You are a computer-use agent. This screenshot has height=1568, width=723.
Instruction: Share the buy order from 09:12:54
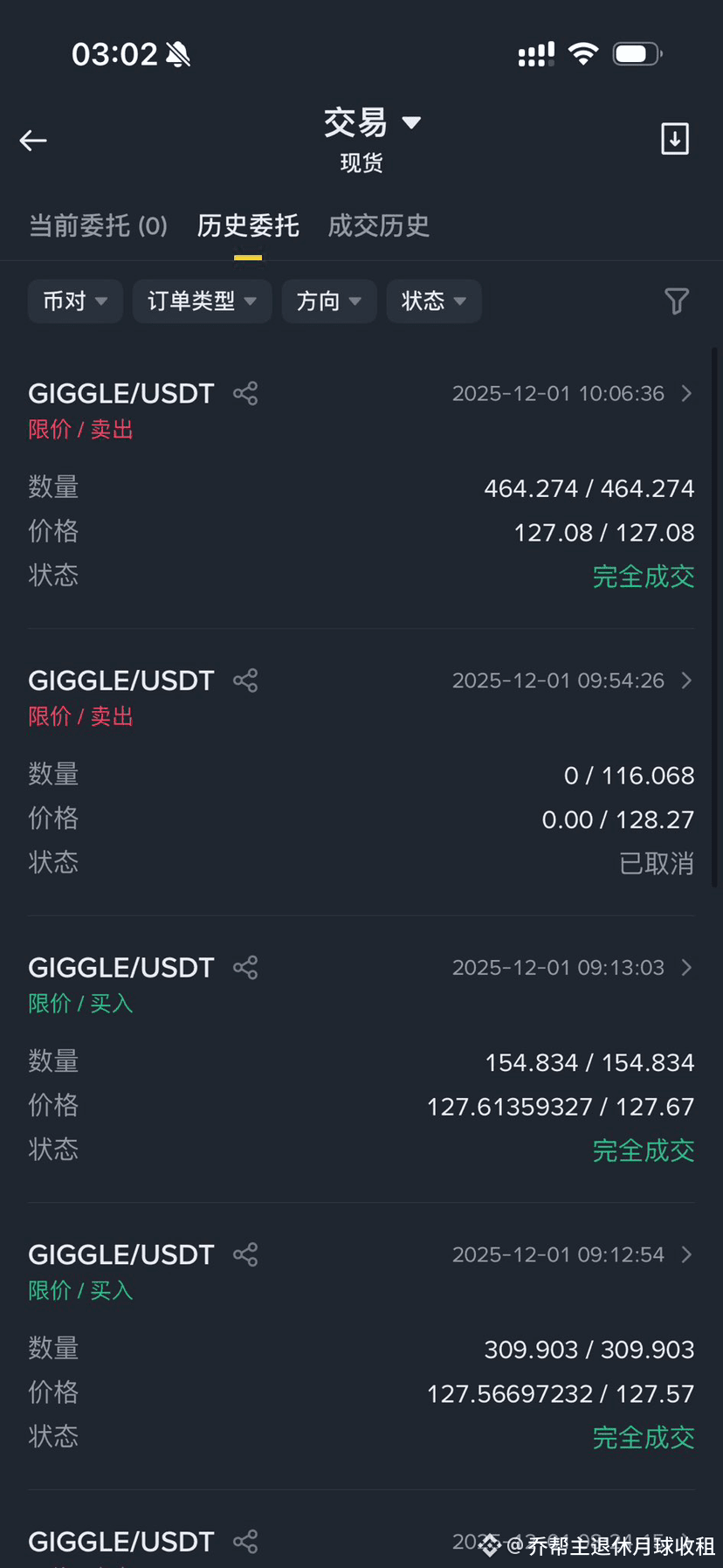point(245,1255)
